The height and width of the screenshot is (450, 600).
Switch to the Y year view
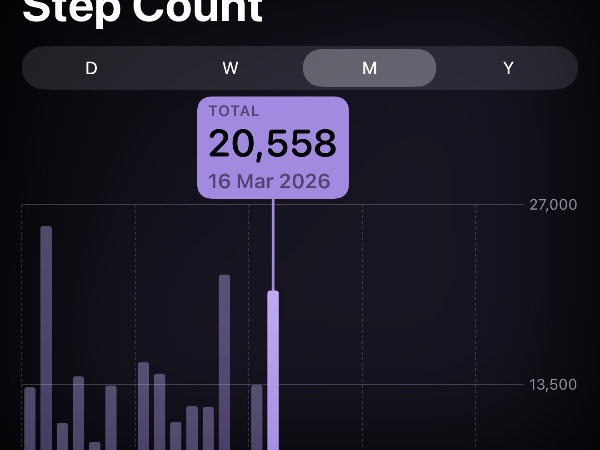pos(508,68)
